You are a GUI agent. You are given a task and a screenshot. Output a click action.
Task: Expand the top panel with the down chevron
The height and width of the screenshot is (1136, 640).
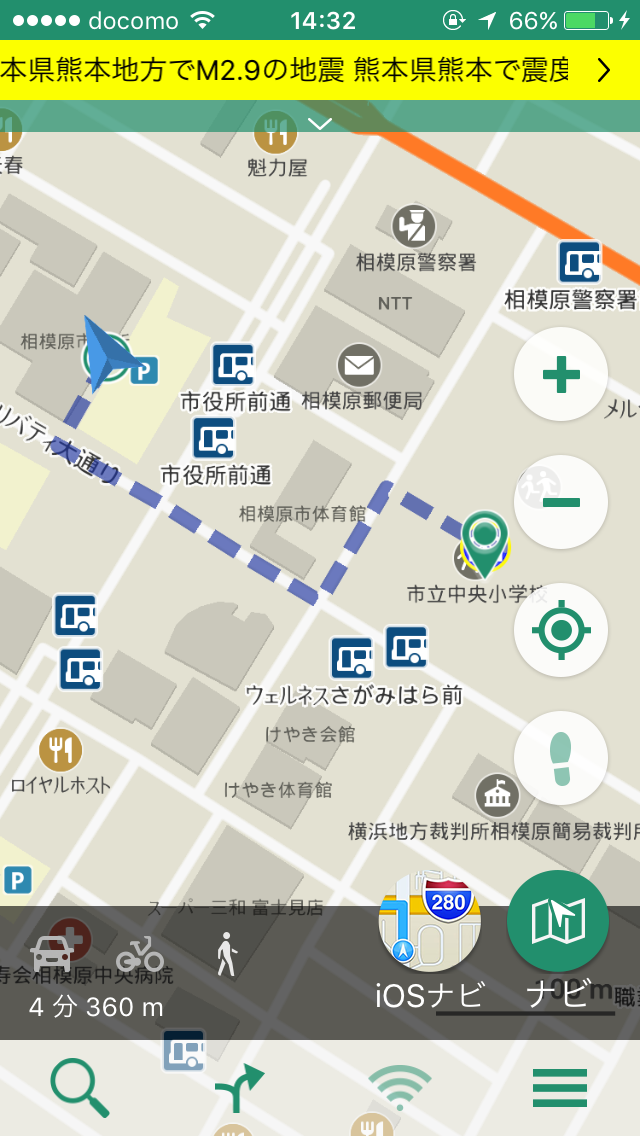(320, 123)
